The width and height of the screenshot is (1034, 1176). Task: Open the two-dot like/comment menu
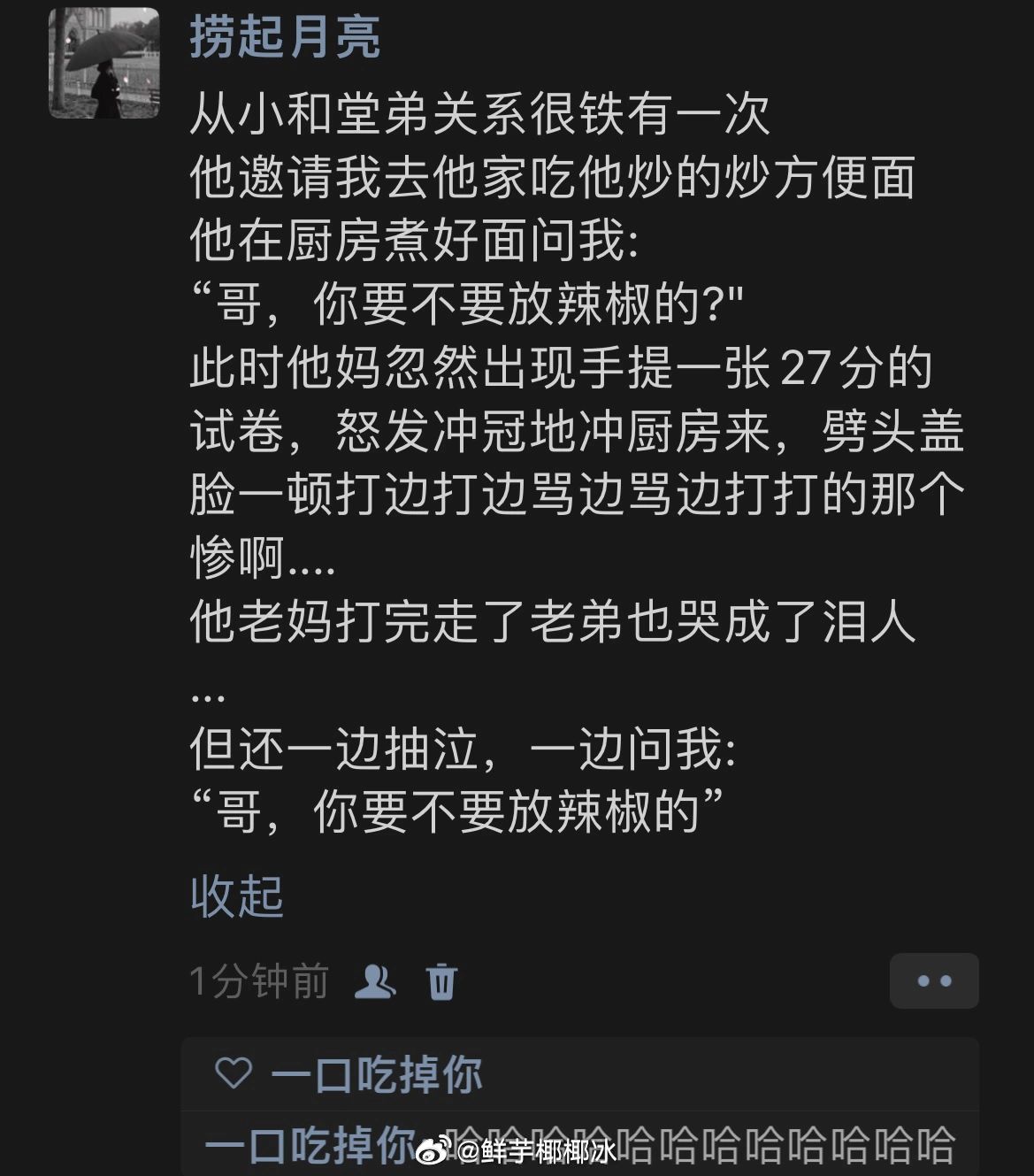click(934, 980)
